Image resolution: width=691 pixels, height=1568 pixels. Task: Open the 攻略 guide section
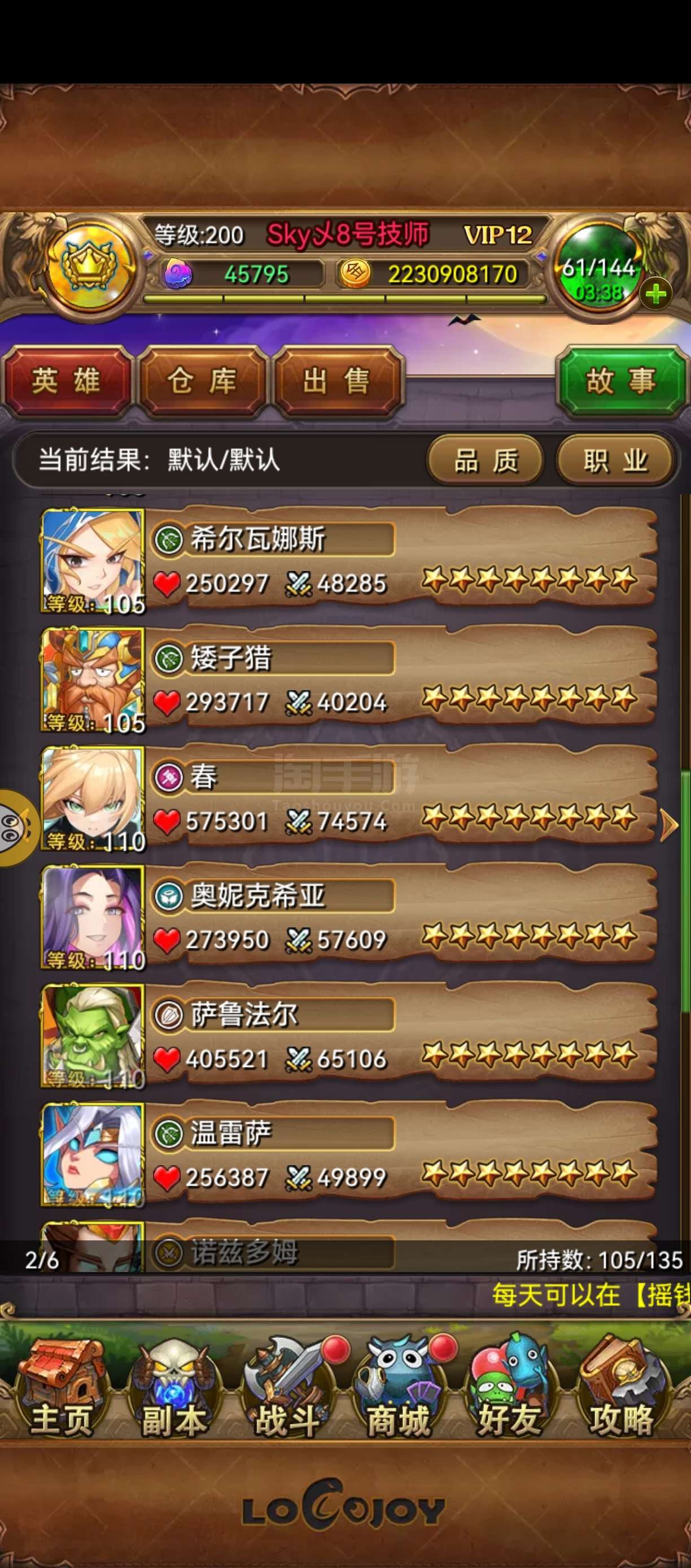(x=622, y=1390)
